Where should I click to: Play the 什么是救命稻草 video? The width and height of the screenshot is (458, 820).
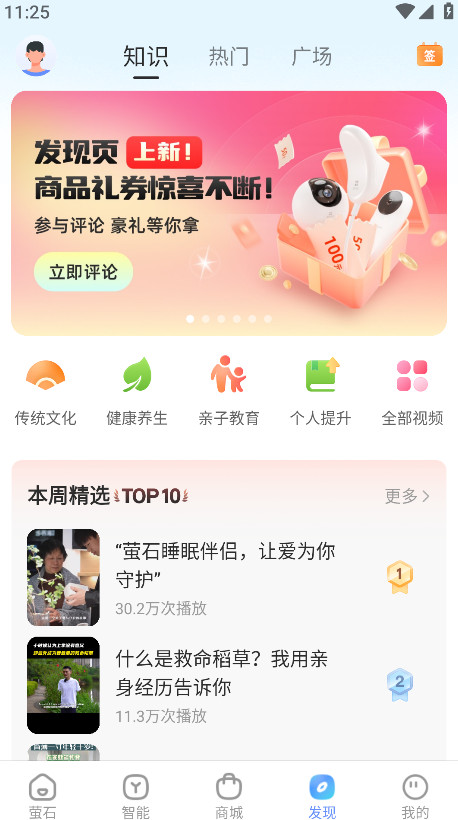[x=229, y=685]
